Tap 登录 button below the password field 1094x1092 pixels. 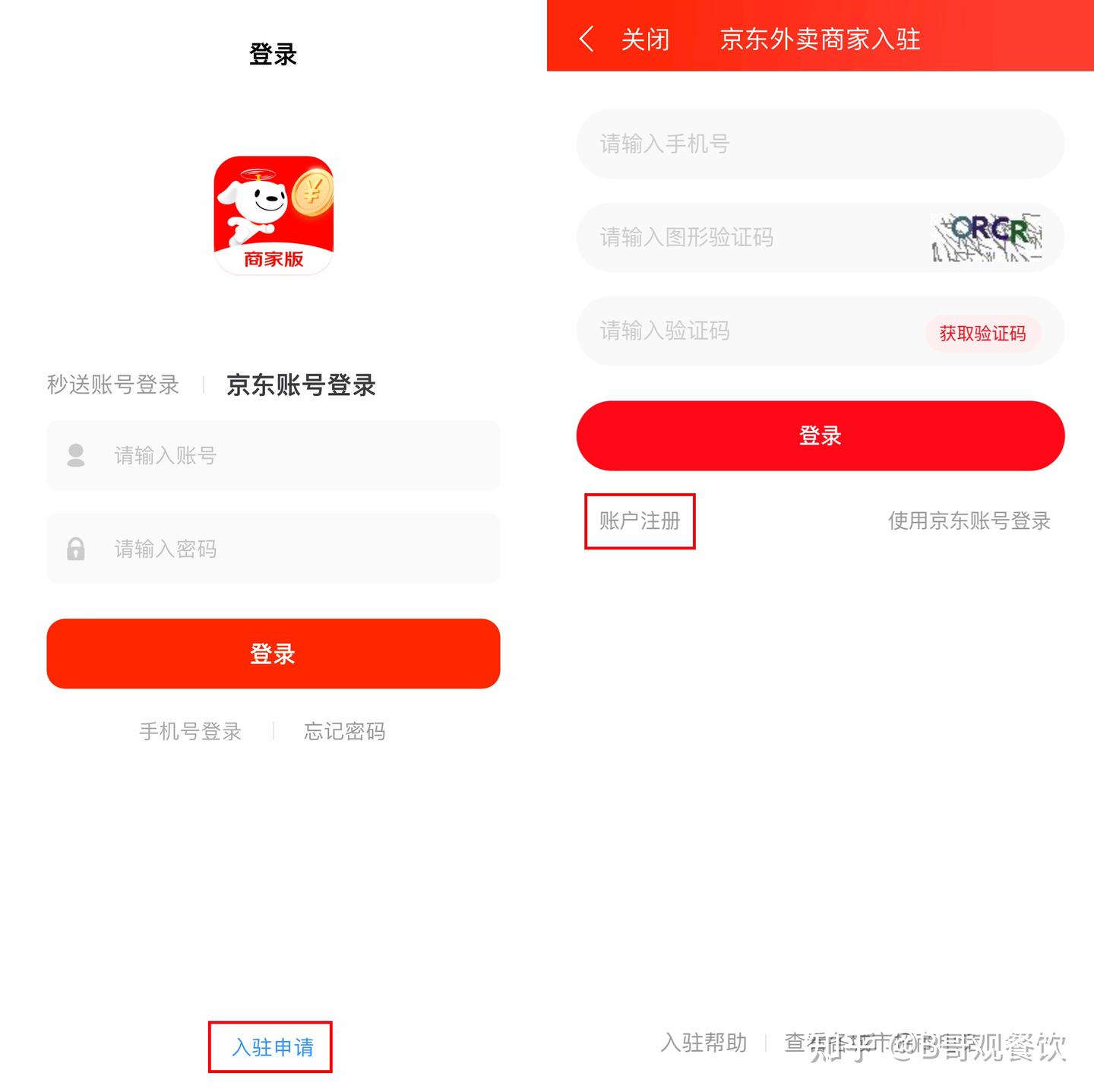click(x=273, y=654)
